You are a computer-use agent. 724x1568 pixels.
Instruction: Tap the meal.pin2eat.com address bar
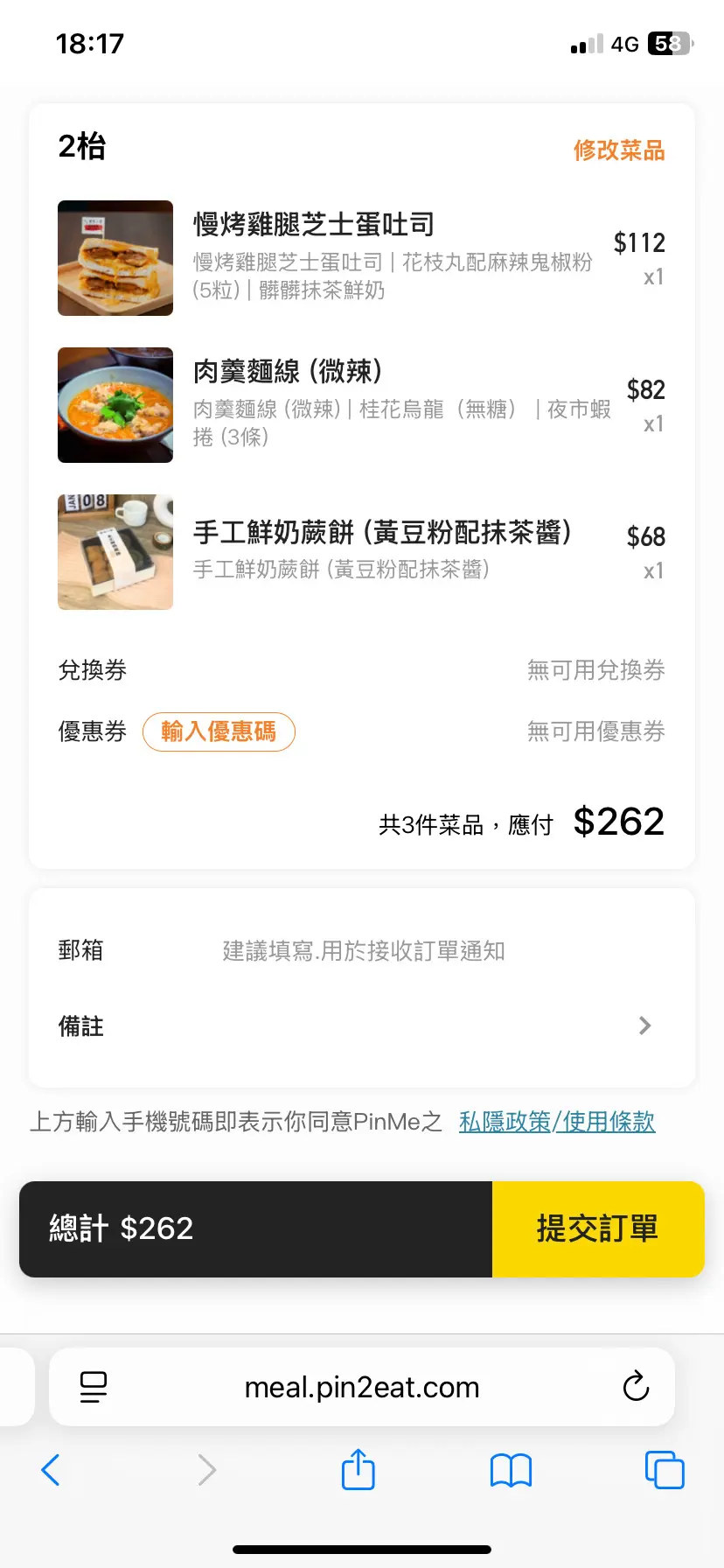tap(362, 1387)
